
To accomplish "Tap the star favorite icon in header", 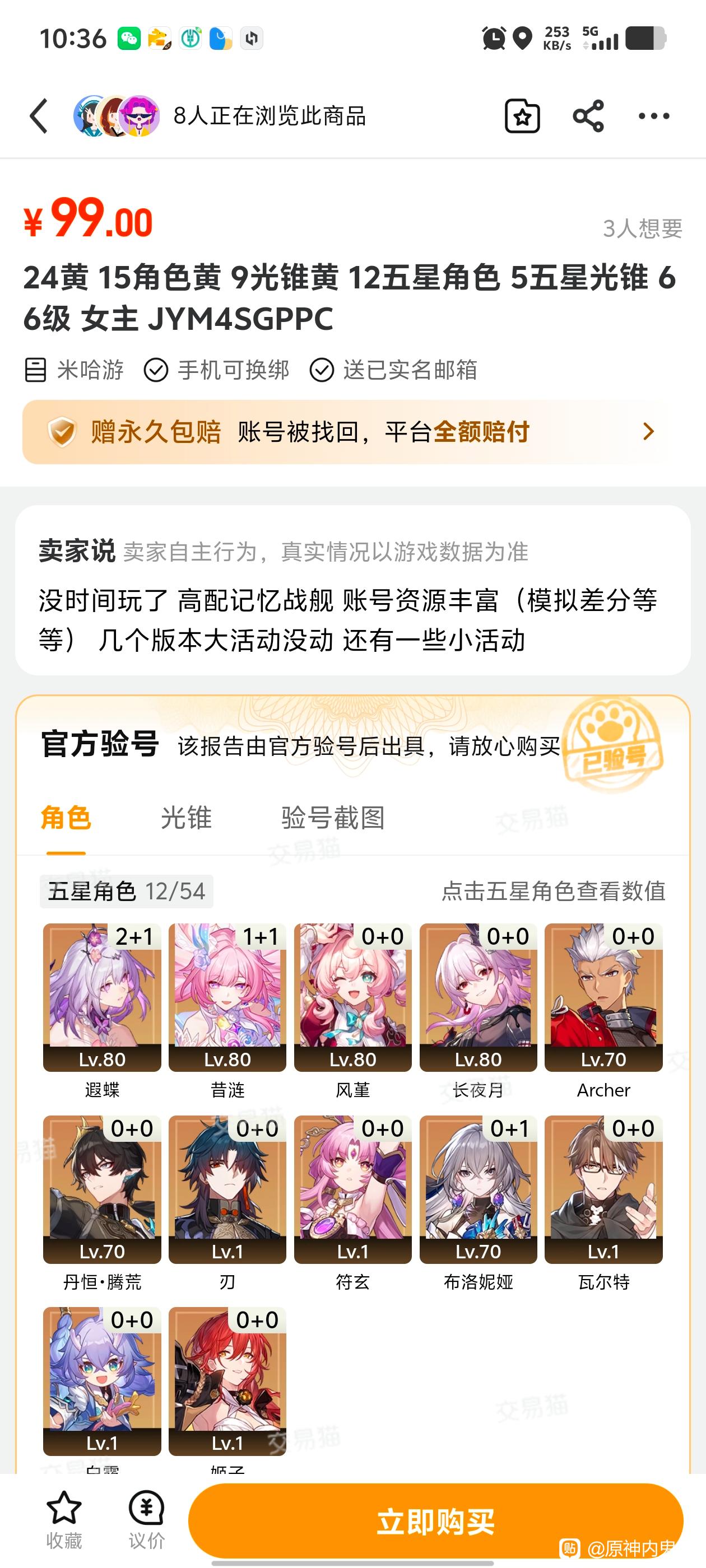I will [x=522, y=116].
